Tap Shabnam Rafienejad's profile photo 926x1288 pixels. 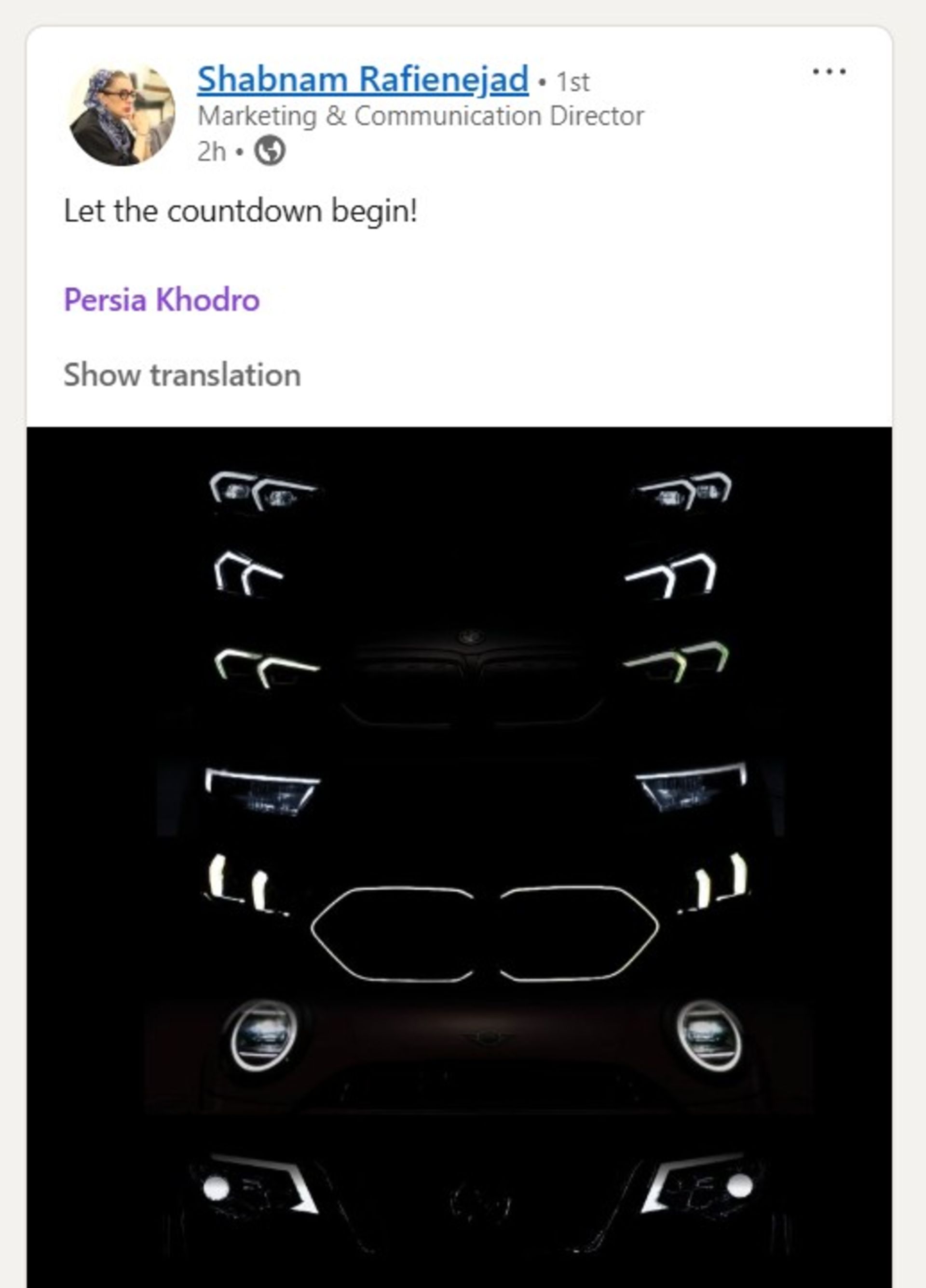(x=122, y=114)
